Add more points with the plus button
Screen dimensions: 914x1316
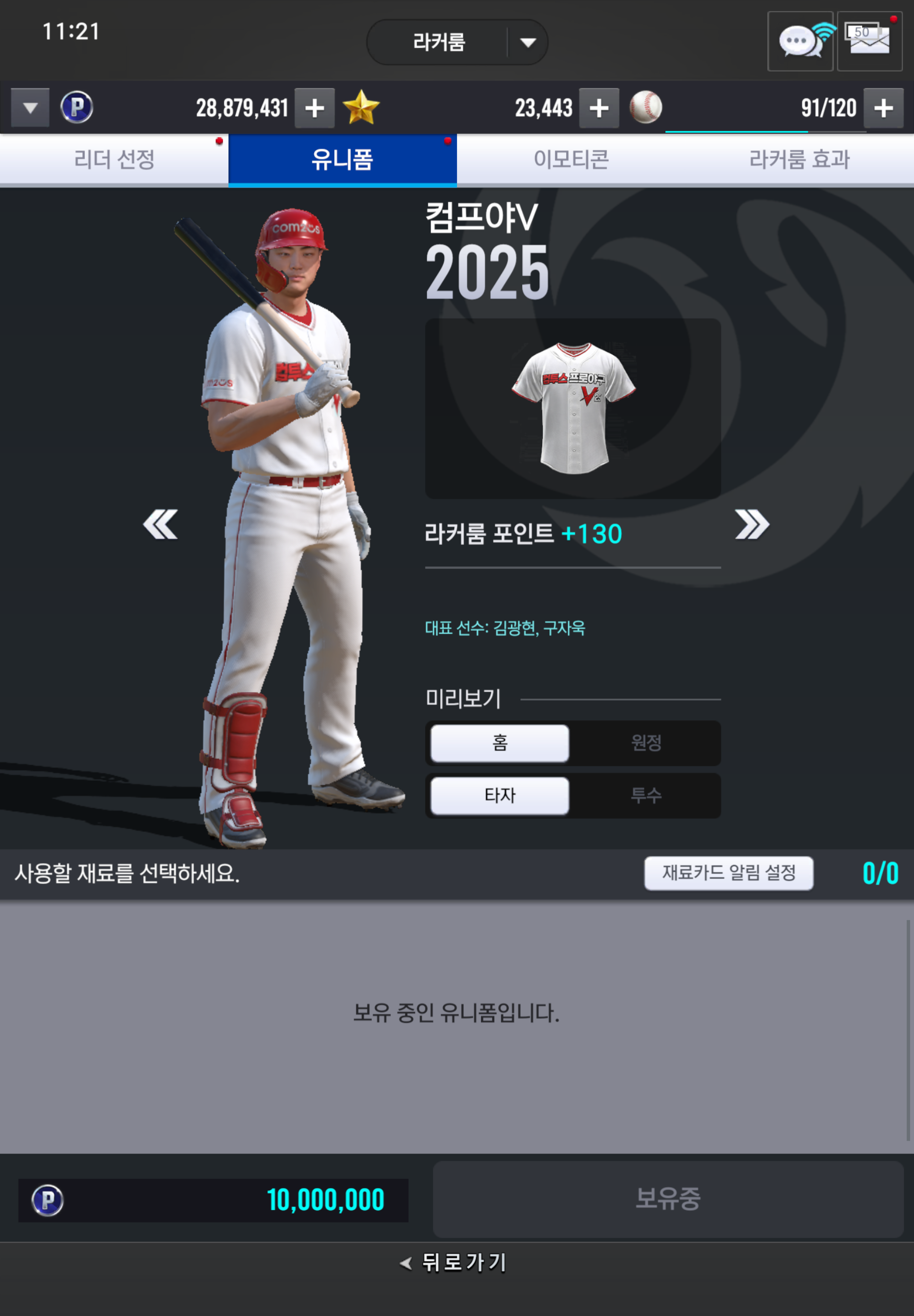coord(314,108)
